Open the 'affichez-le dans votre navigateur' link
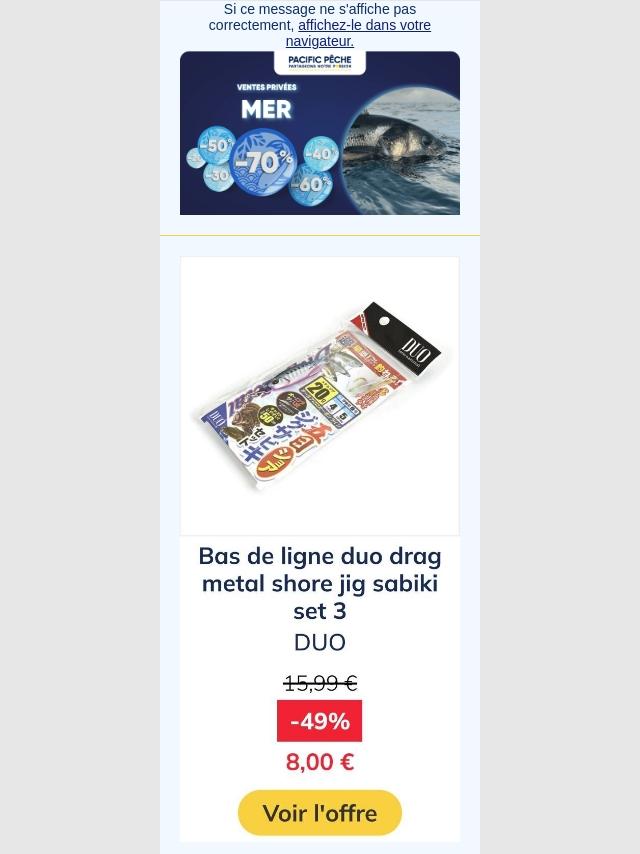Image resolution: width=640 pixels, height=854 pixels. click(x=364, y=26)
